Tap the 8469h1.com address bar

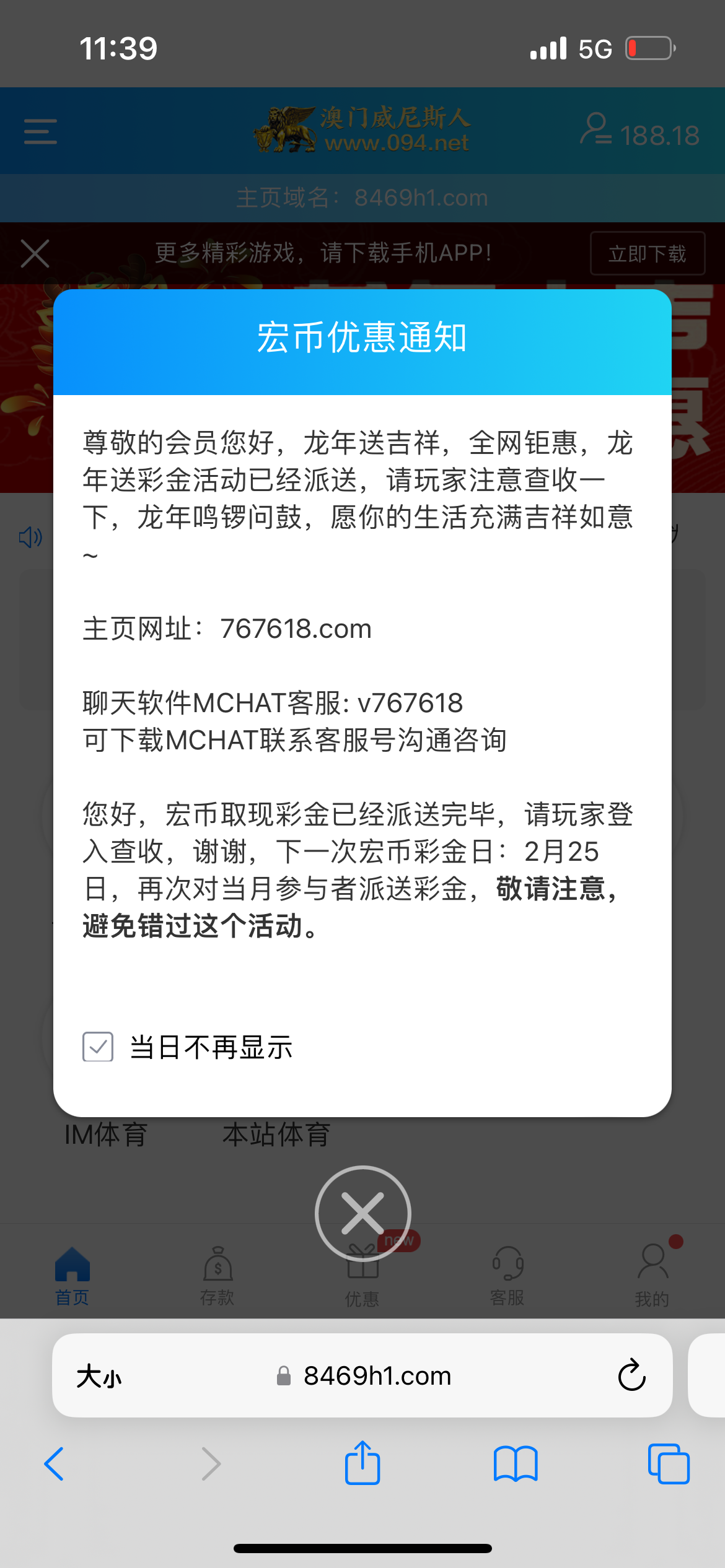coord(377,1376)
